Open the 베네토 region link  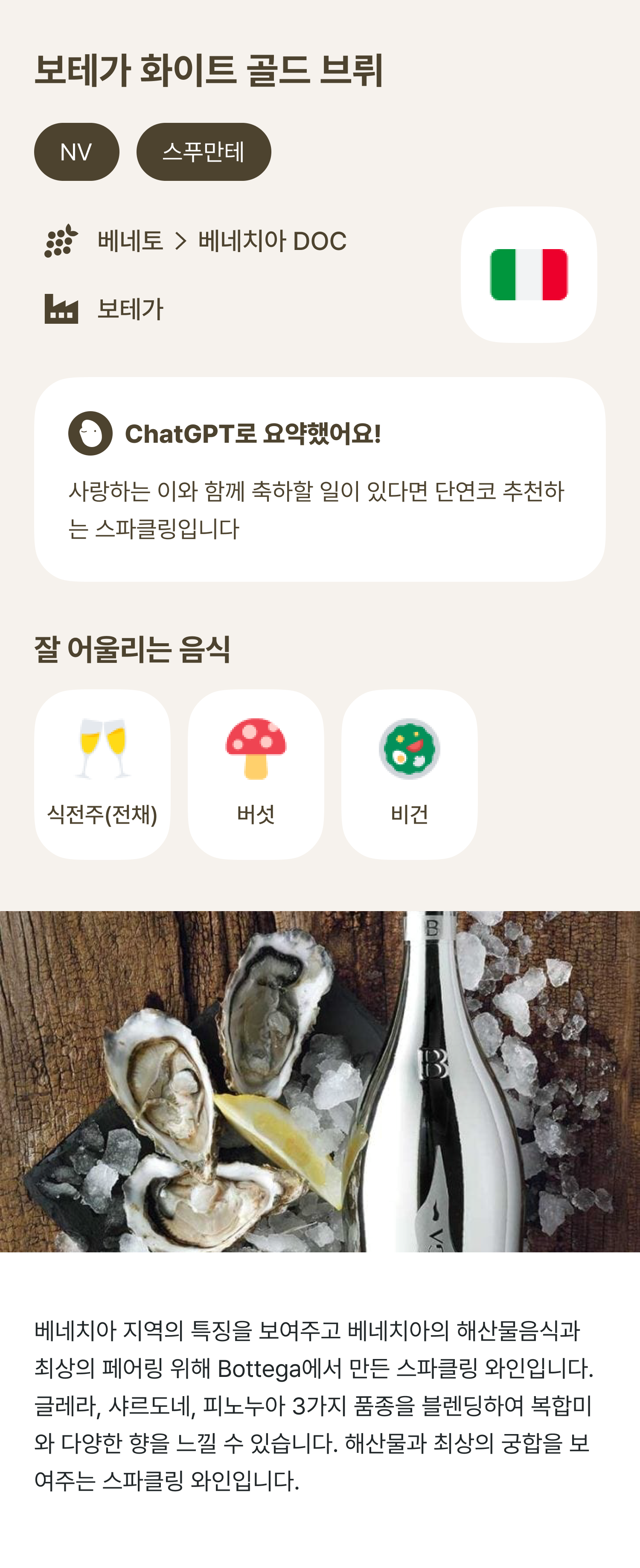tap(130, 241)
